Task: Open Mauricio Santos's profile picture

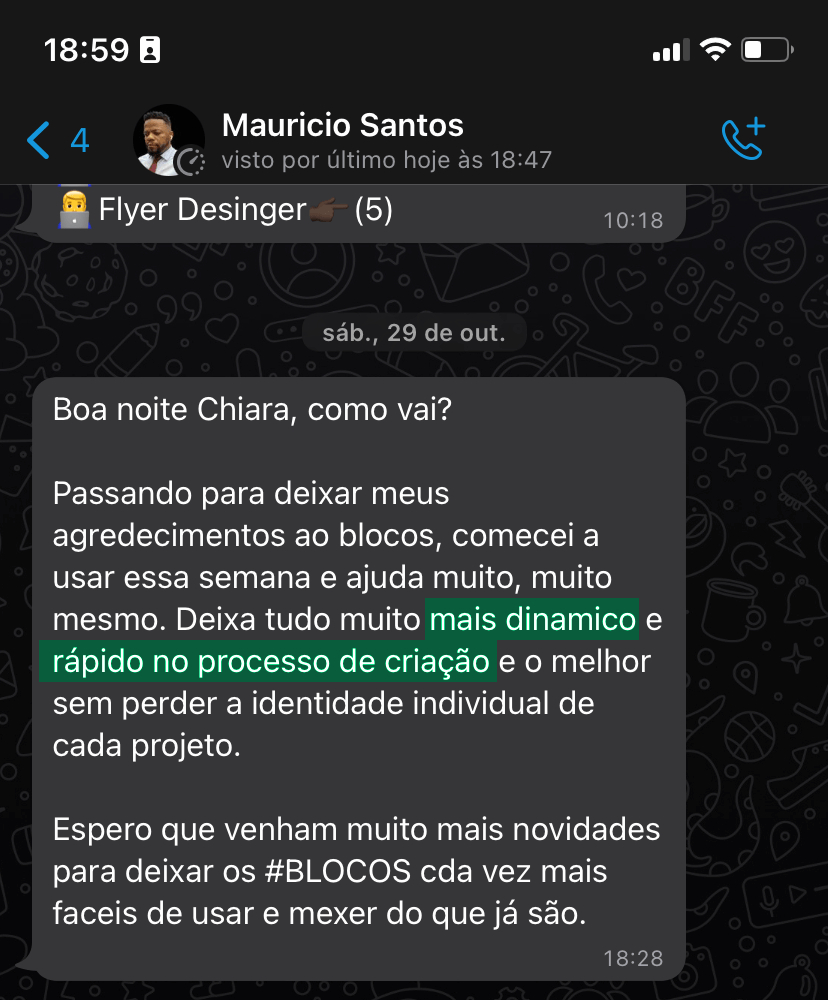Action: click(168, 140)
